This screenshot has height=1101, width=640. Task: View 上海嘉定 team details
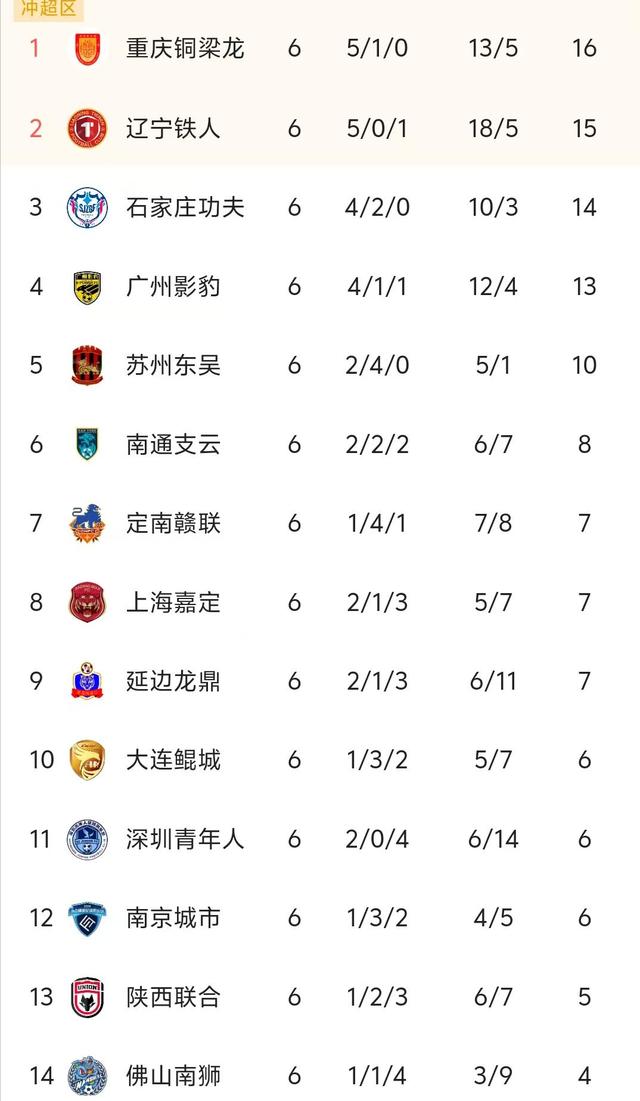pos(172,602)
